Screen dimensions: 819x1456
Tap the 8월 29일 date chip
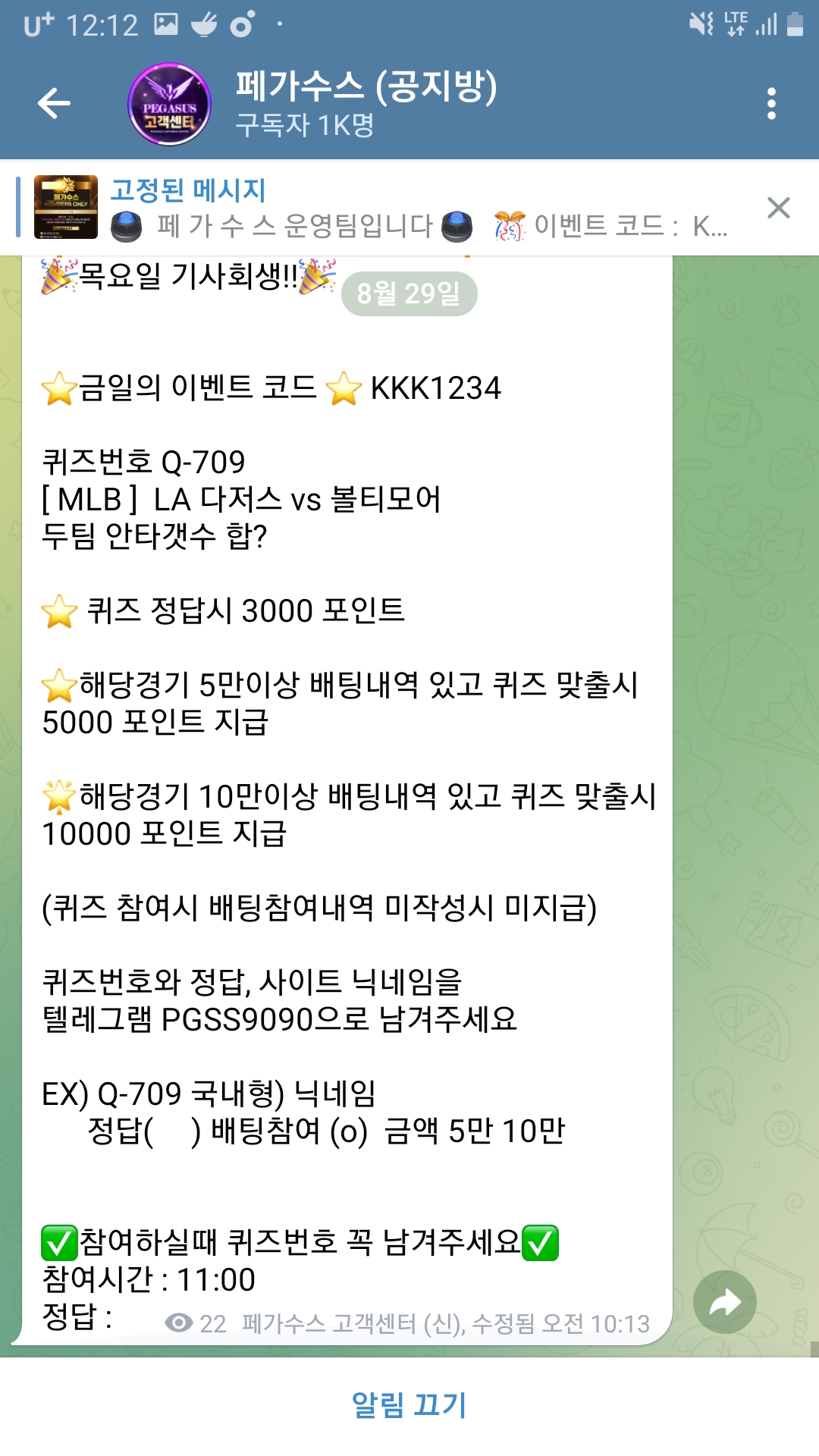(409, 294)
